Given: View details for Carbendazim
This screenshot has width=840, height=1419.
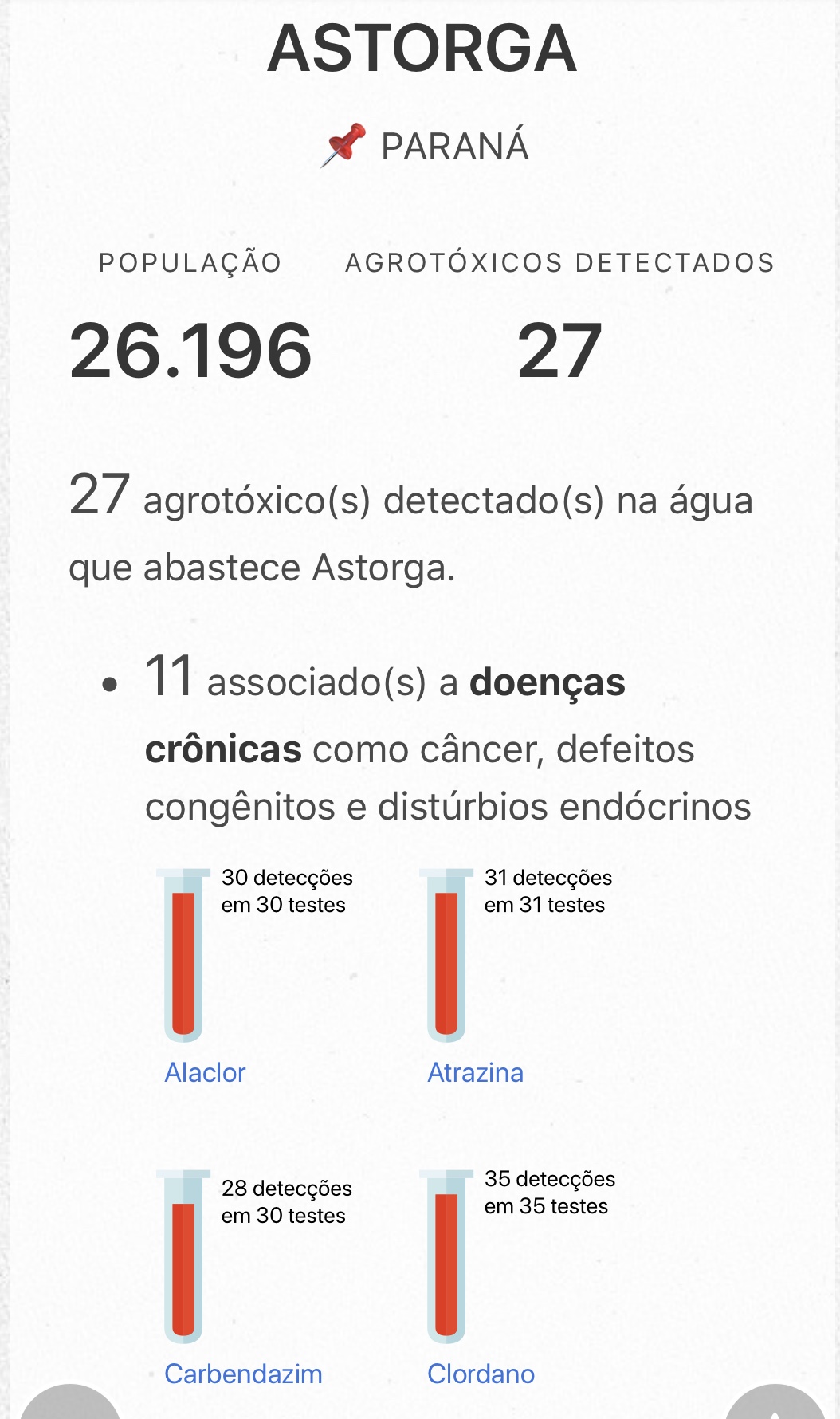Looking at the screenshot, I should (x=243, y=1374).
